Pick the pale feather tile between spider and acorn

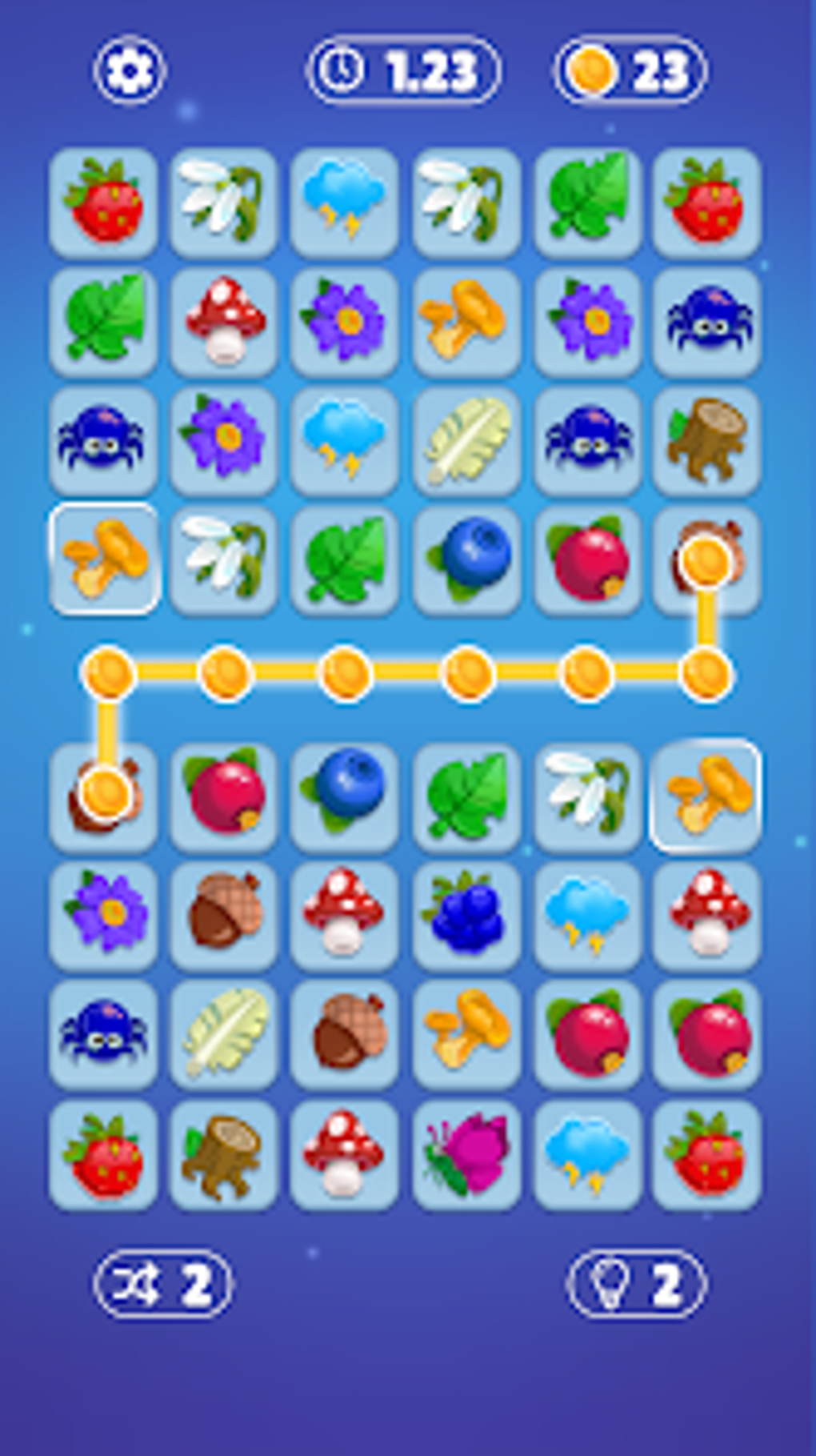click(223, 1034)
